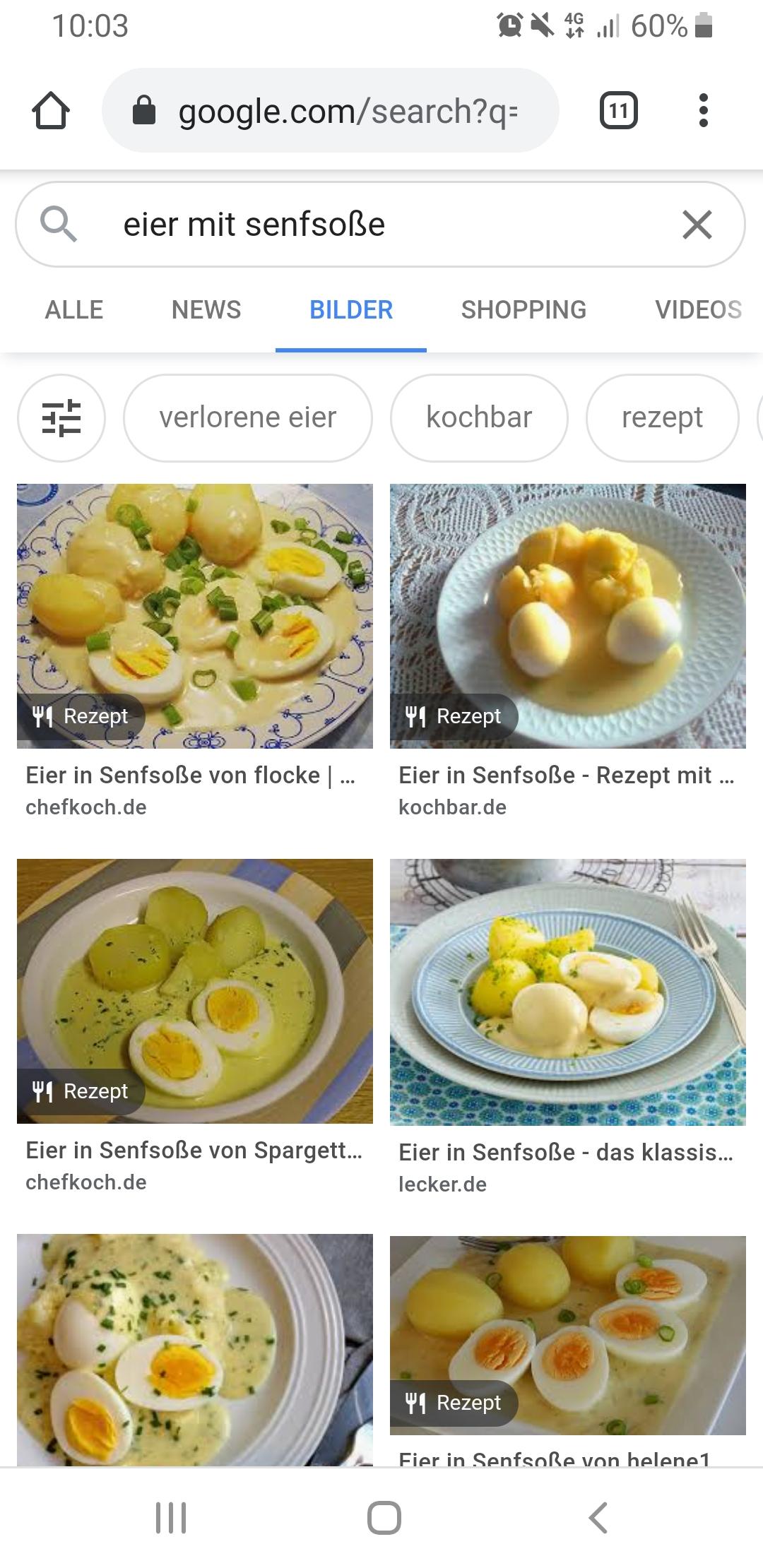Switch to the VIDEOS tab
The image size is (763, 1568).
point(698,310)
